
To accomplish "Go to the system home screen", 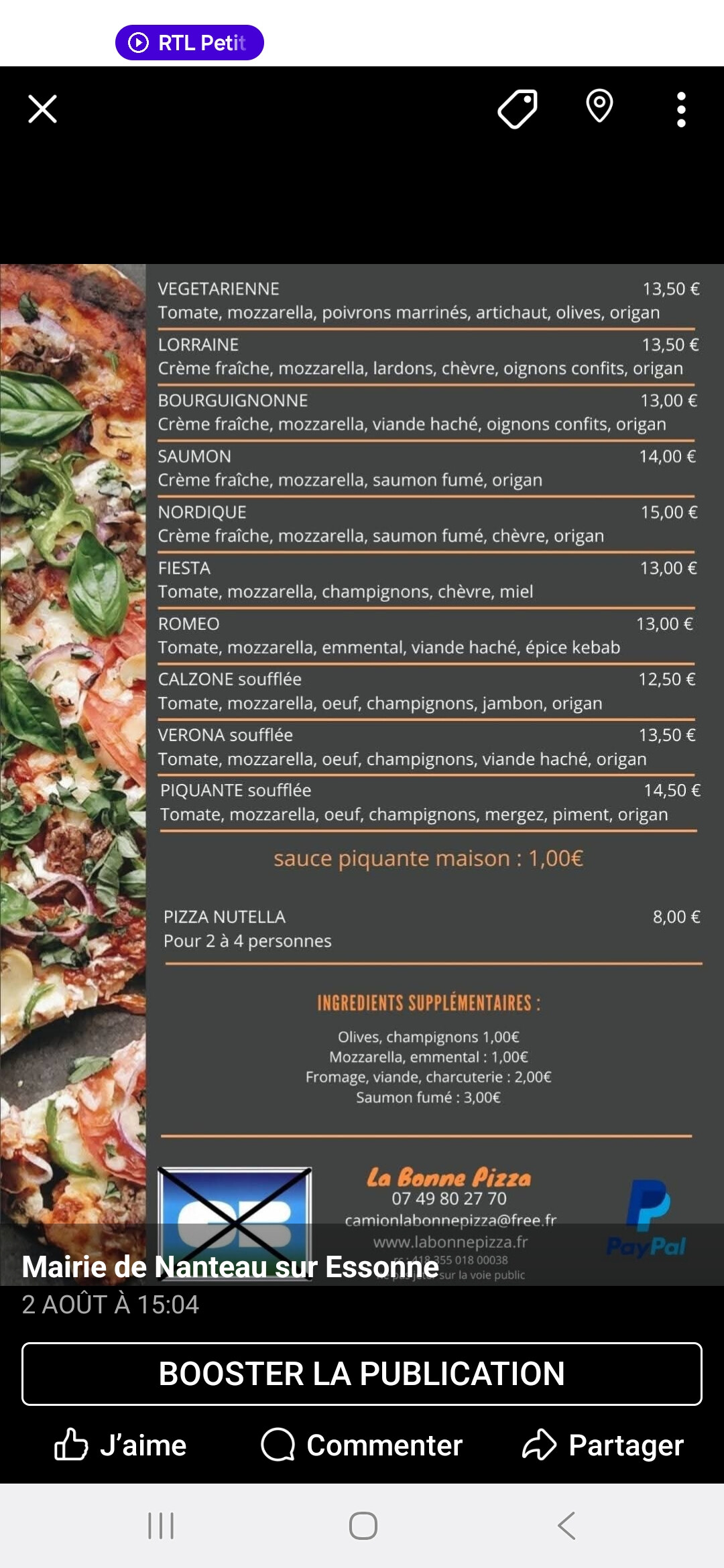I will pyautogui.click(x=363, y=1526).
